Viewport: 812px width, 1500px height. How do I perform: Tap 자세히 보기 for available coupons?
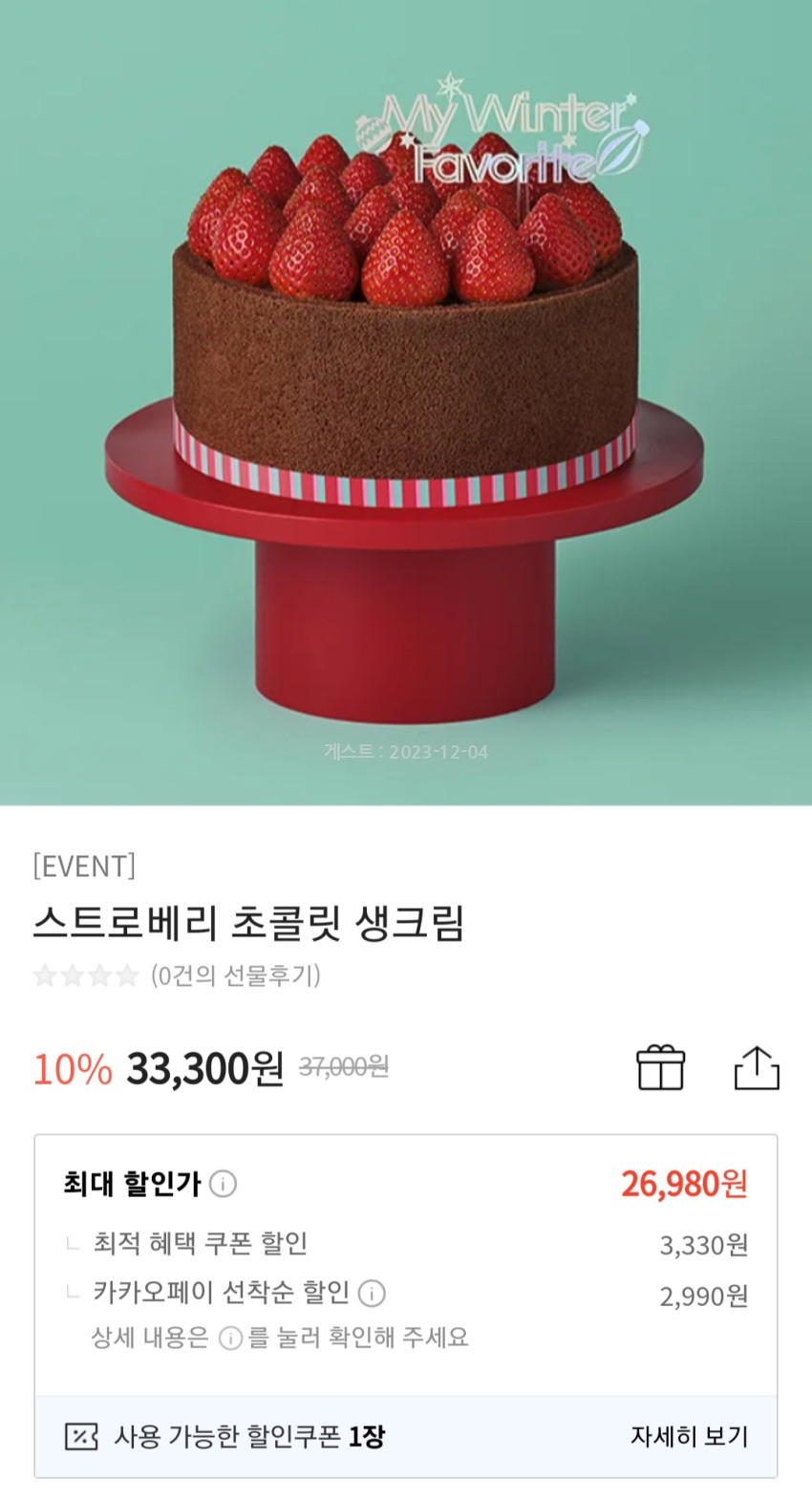[x=689, y=1436]
